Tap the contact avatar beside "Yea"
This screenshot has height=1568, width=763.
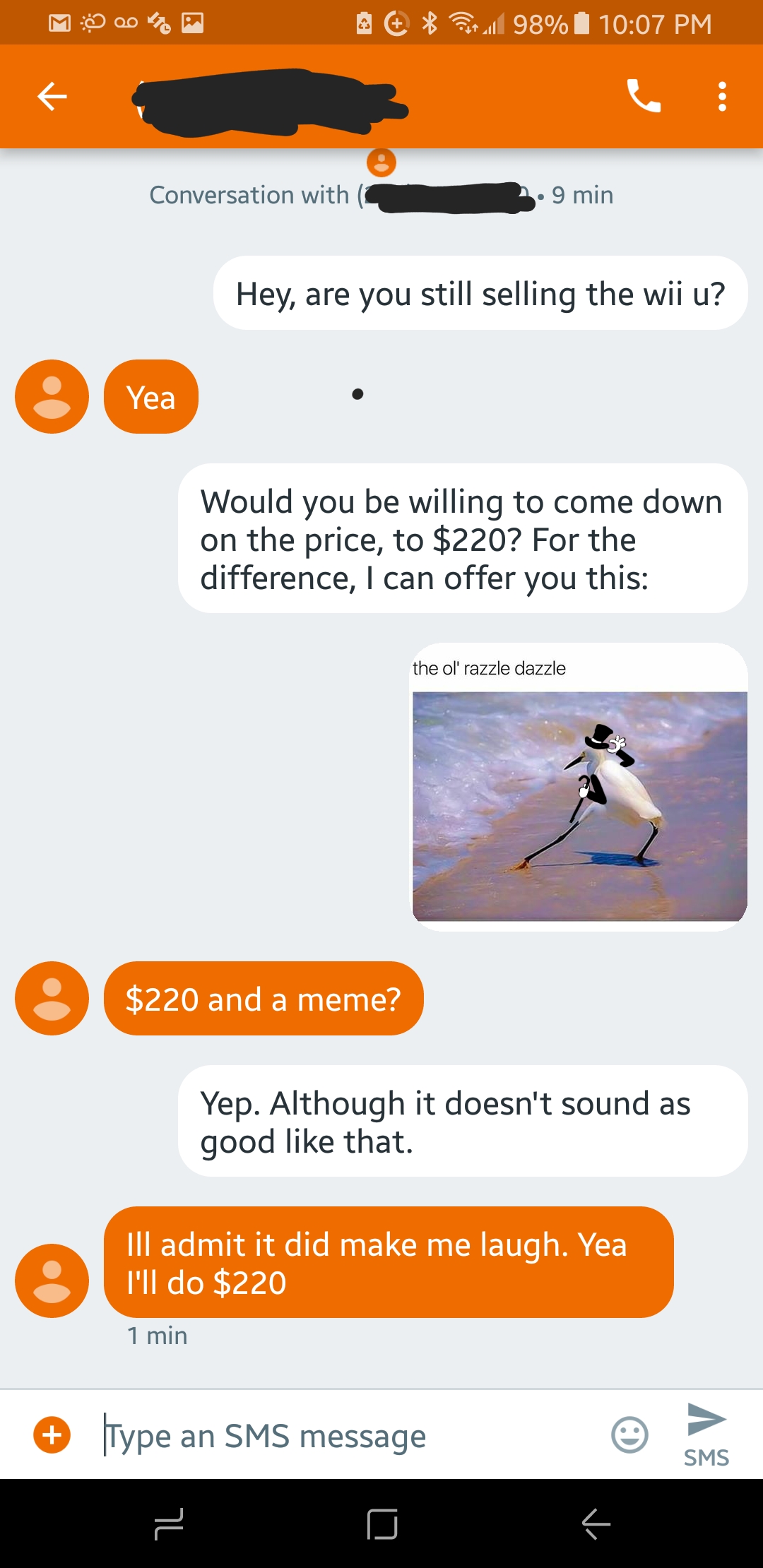point(52,397)
